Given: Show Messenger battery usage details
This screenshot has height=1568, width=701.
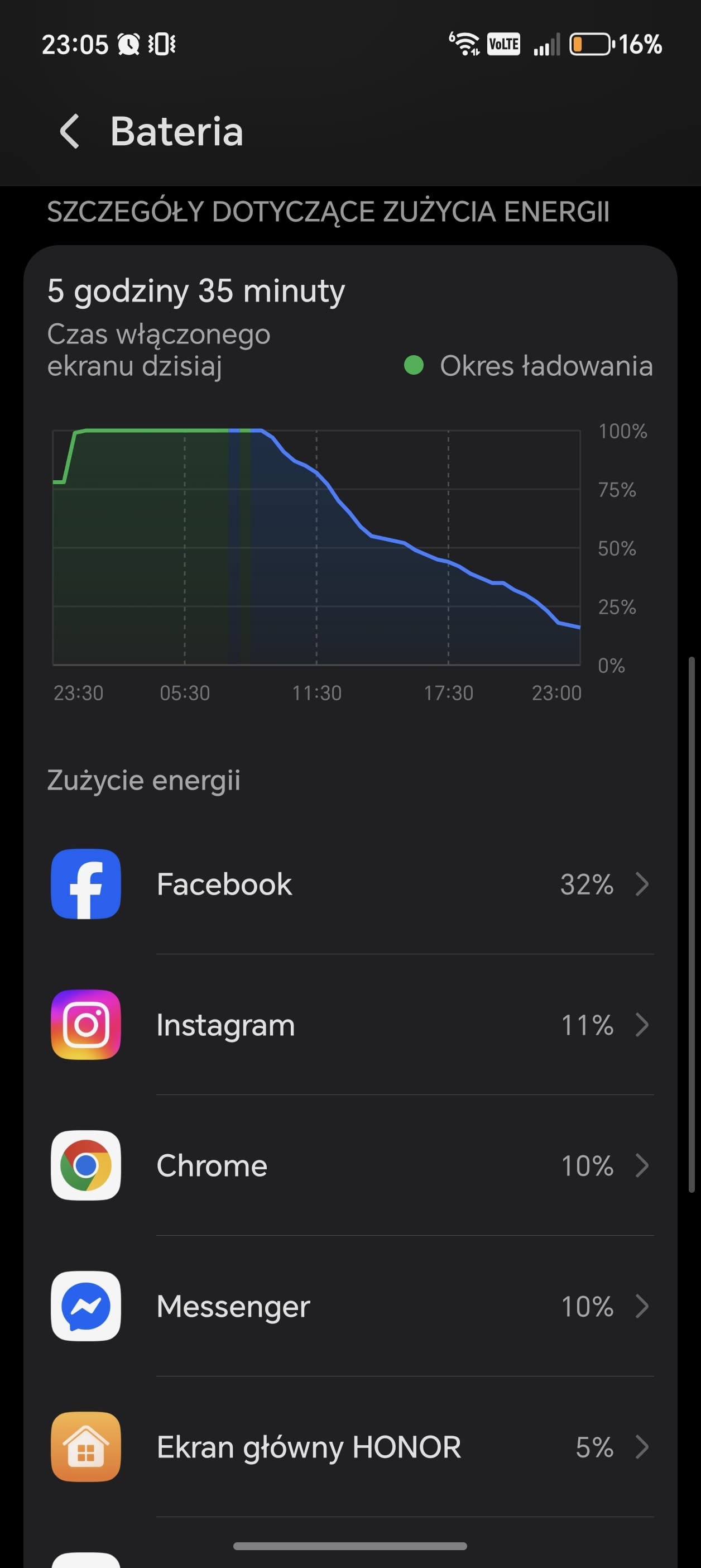Looking at the screenshot, I should pyautogui.click(x=350, y=1306).
